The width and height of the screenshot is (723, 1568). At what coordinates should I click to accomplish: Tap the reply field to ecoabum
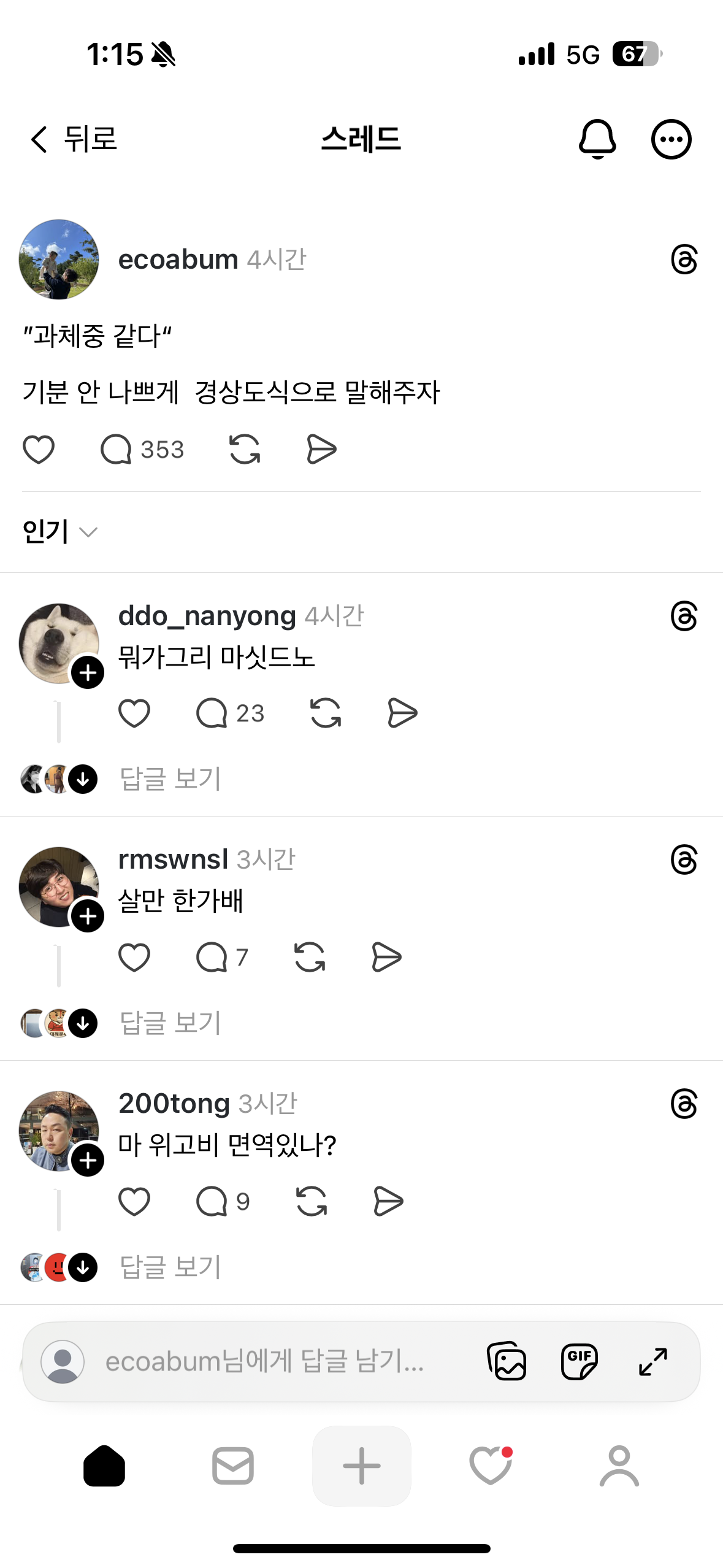[265, 1362]
